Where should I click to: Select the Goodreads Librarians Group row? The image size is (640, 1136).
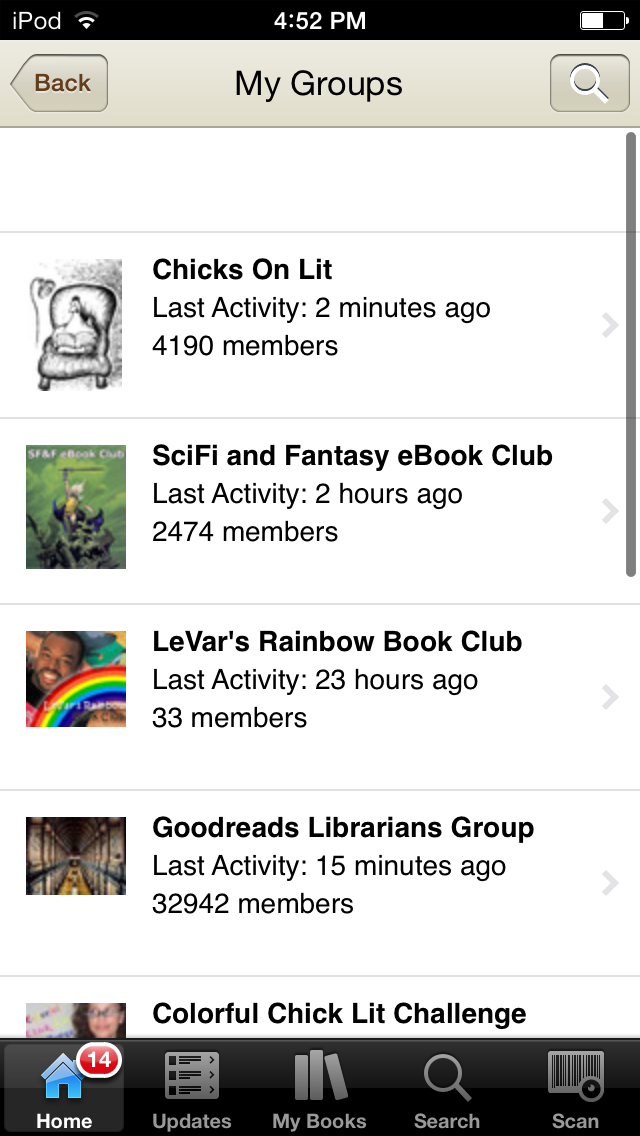click(320, 883)
